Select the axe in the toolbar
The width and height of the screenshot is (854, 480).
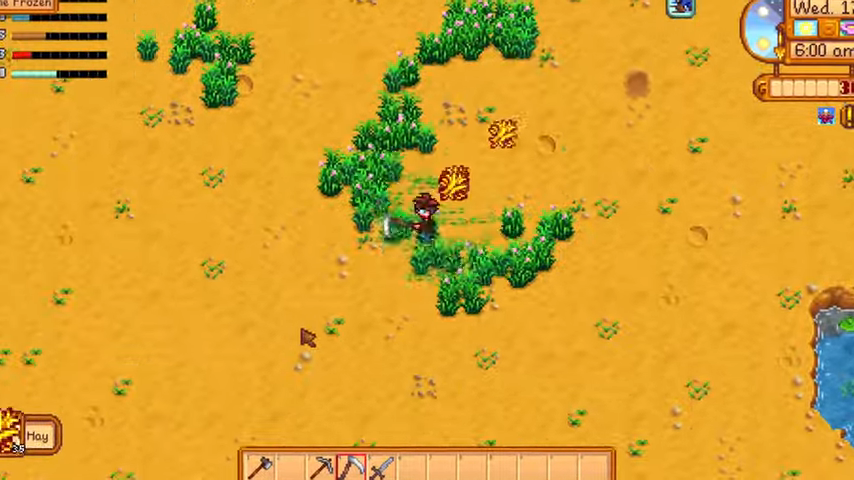[x=259, y=467]
